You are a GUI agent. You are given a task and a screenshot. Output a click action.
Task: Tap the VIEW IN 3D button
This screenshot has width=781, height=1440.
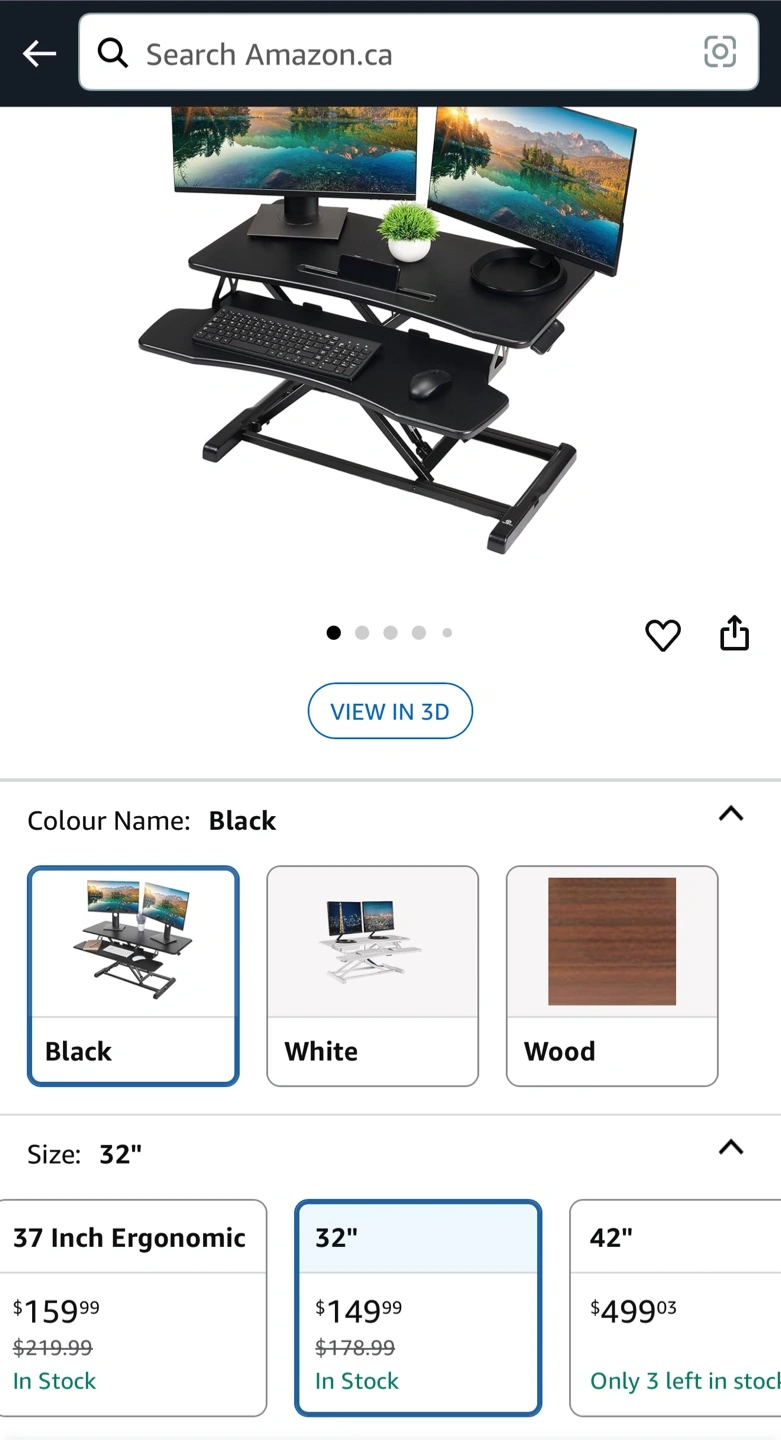pos(389,711)
